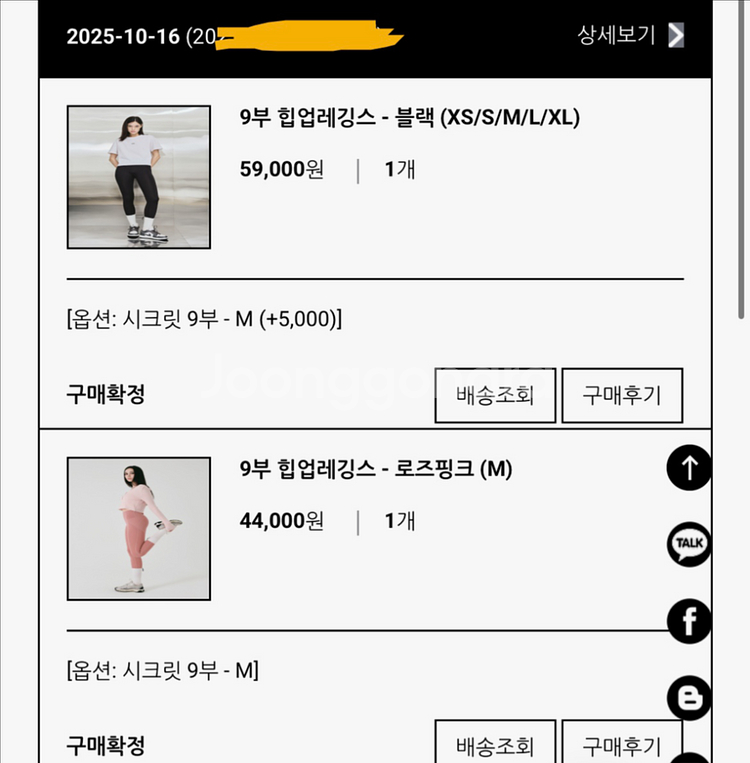The width and height of the screenshot is (750, 763).
Task: Open the rose pink leggings product image
Action: 139,528
